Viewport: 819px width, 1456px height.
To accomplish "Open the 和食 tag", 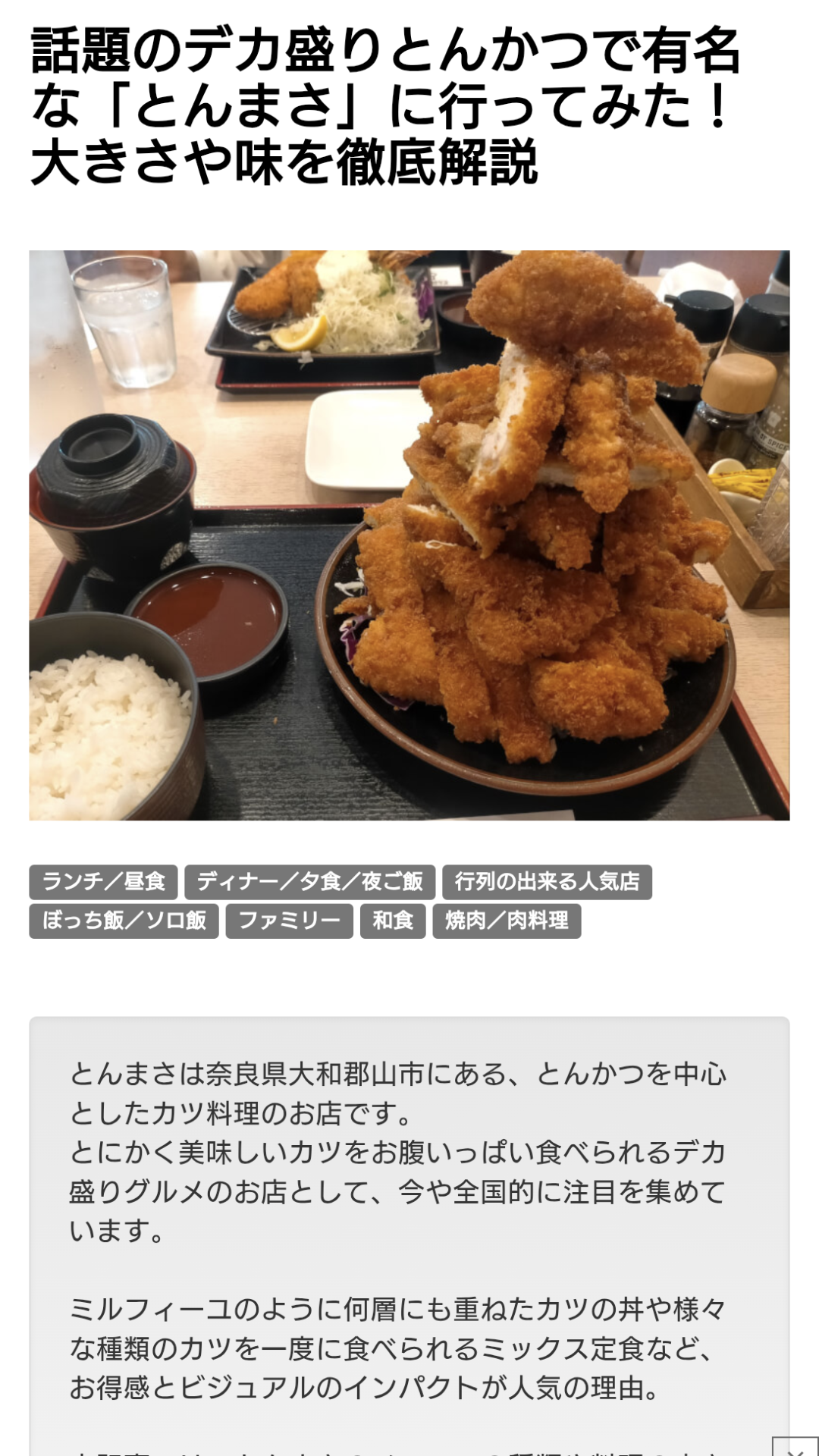I will [x=393, y=921].
